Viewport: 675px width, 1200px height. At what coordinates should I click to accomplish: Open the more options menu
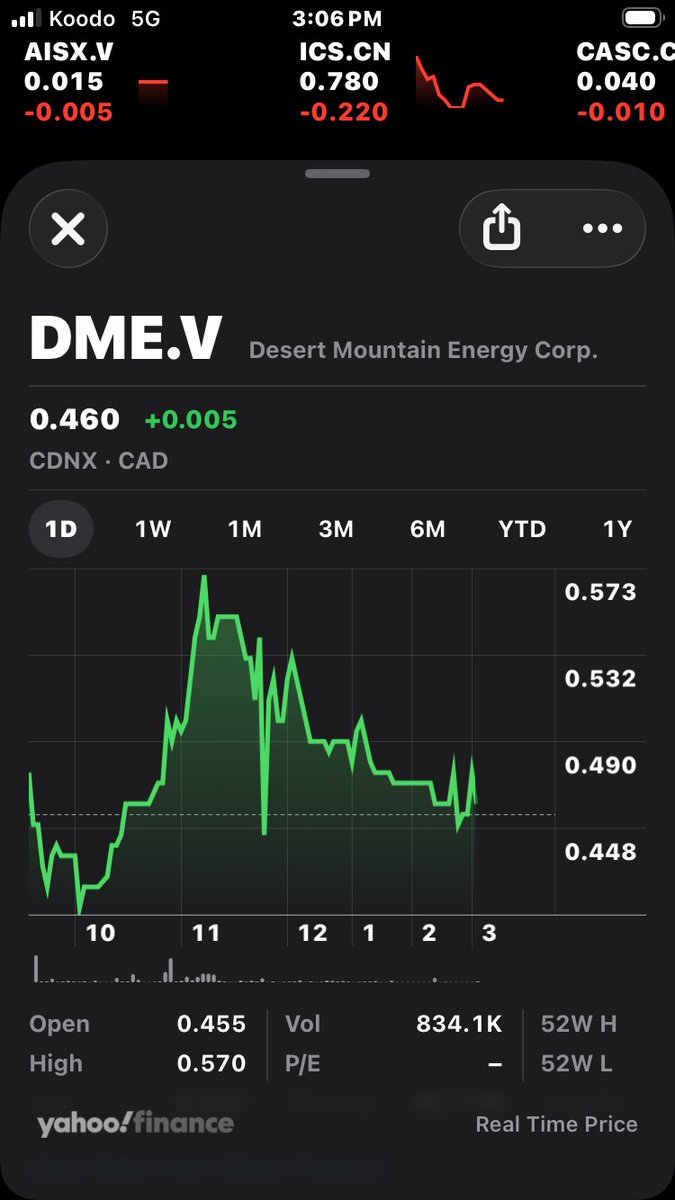point(602,229)
